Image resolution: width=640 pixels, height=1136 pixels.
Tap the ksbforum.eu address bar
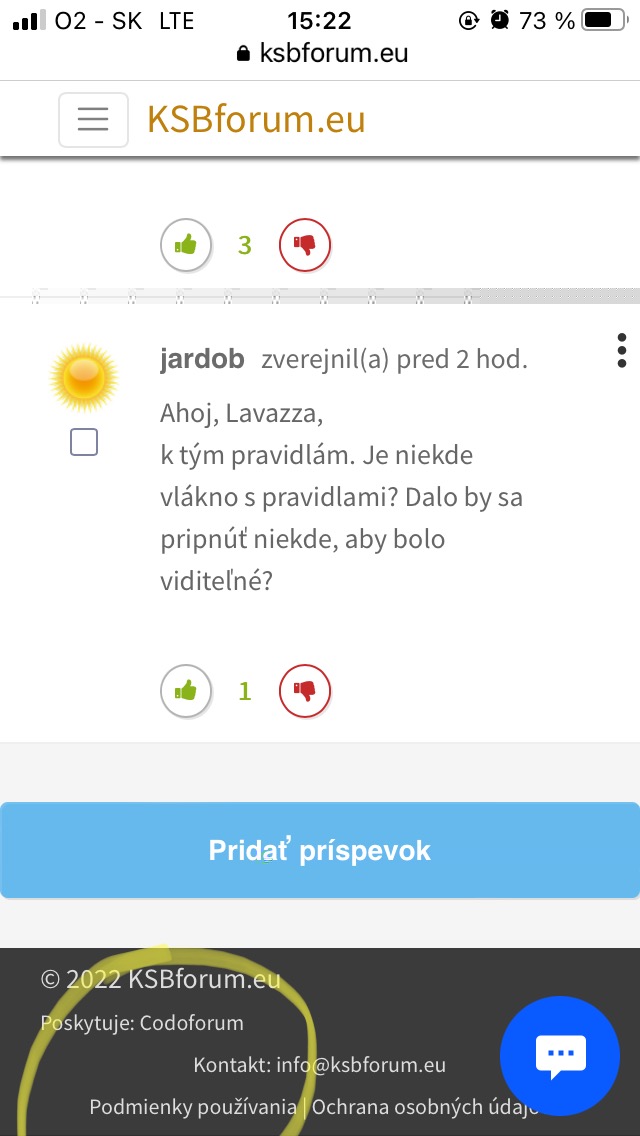click(322, 53)
